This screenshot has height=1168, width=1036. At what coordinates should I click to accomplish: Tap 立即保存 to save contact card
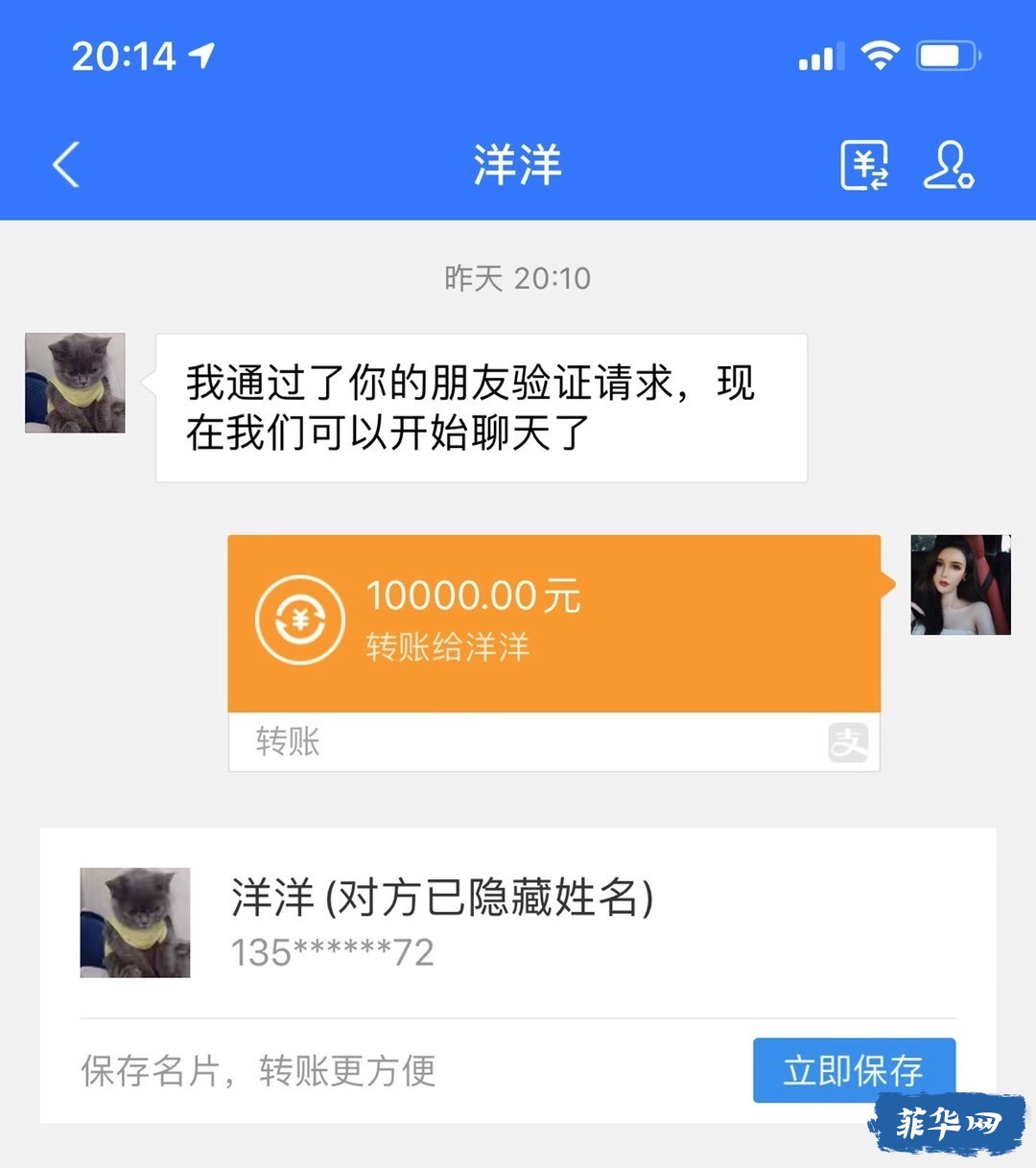coord(853,1069)
